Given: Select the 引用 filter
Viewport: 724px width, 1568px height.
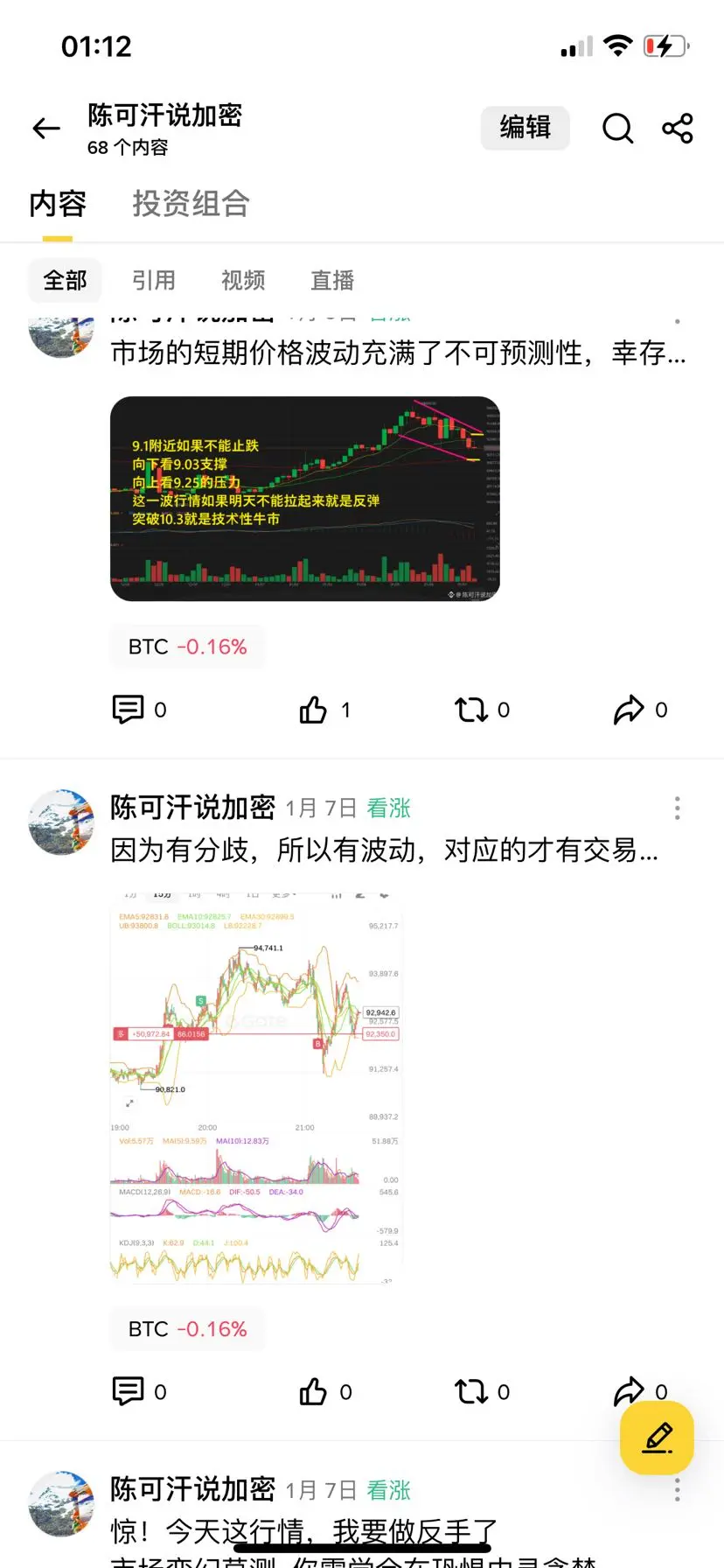Looking at the screenshot, I should point(154,280).
